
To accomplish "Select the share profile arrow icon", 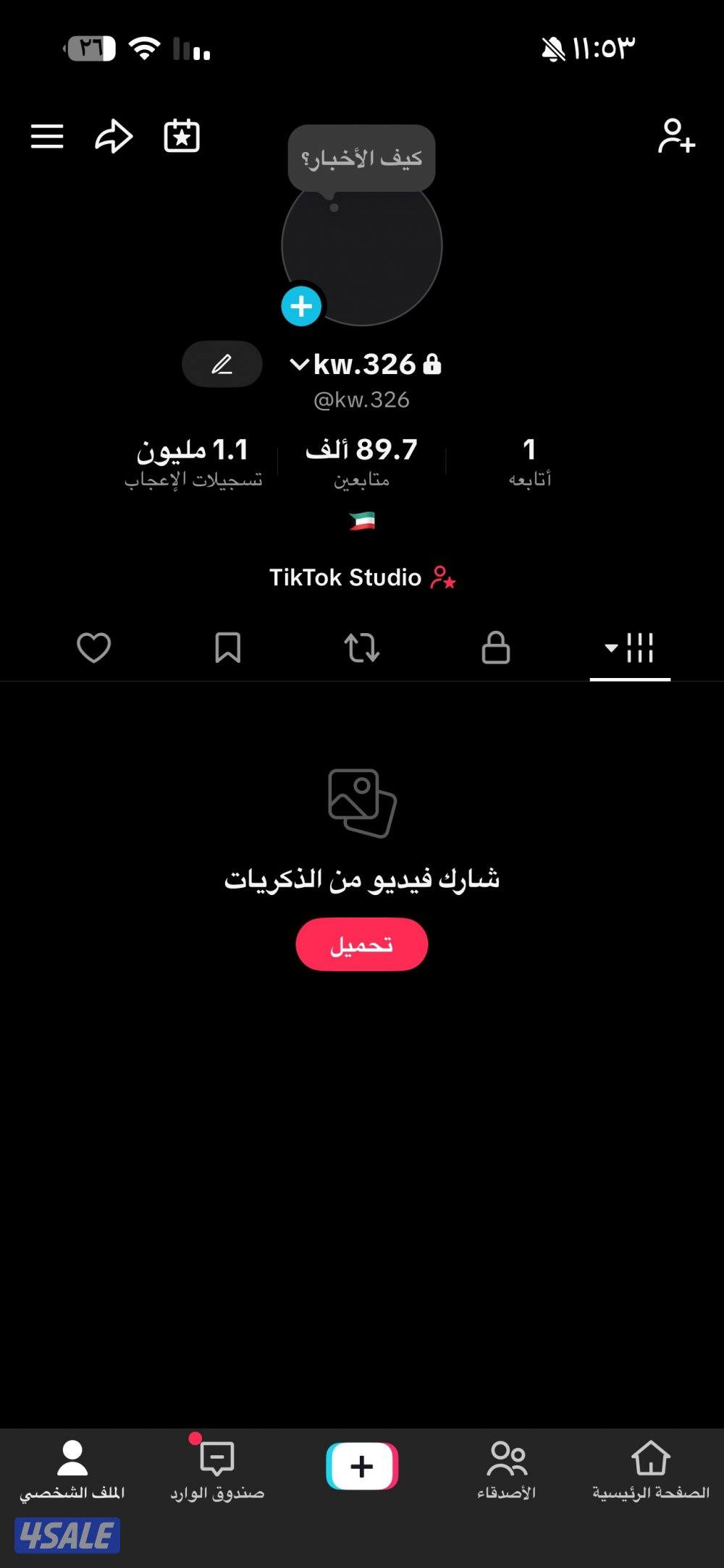I will pos(113,136).
